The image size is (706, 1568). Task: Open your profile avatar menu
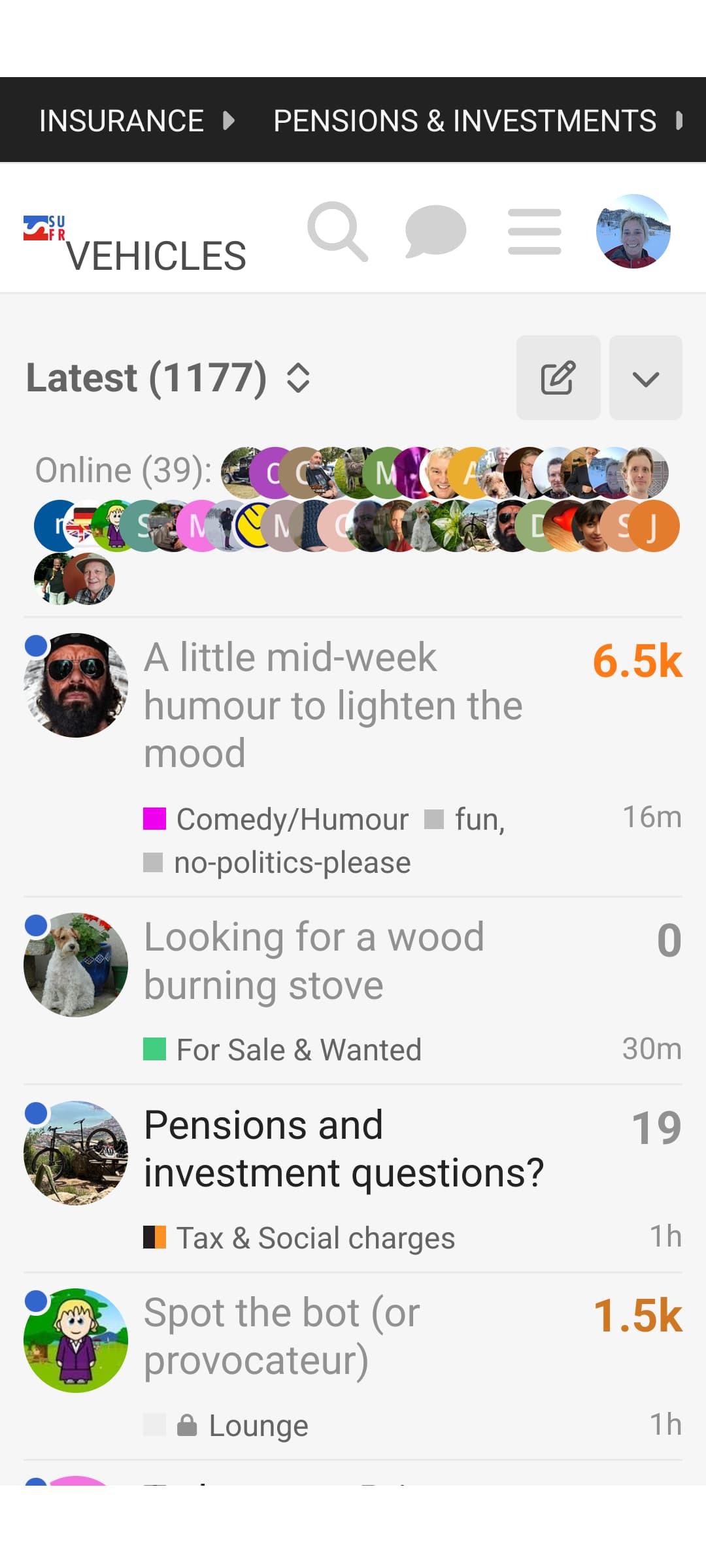(633, 231)
